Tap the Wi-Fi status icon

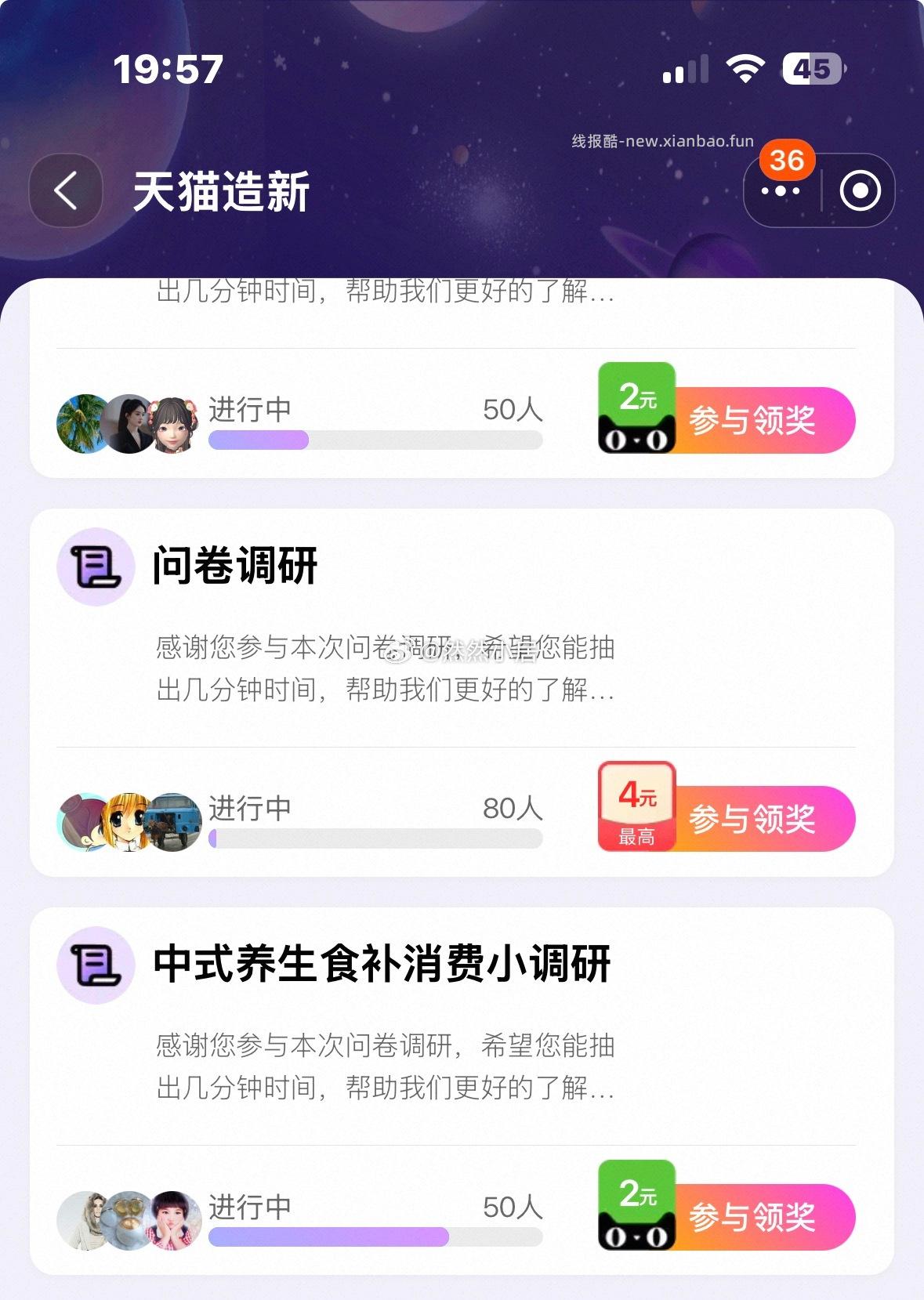pos(743,69)
